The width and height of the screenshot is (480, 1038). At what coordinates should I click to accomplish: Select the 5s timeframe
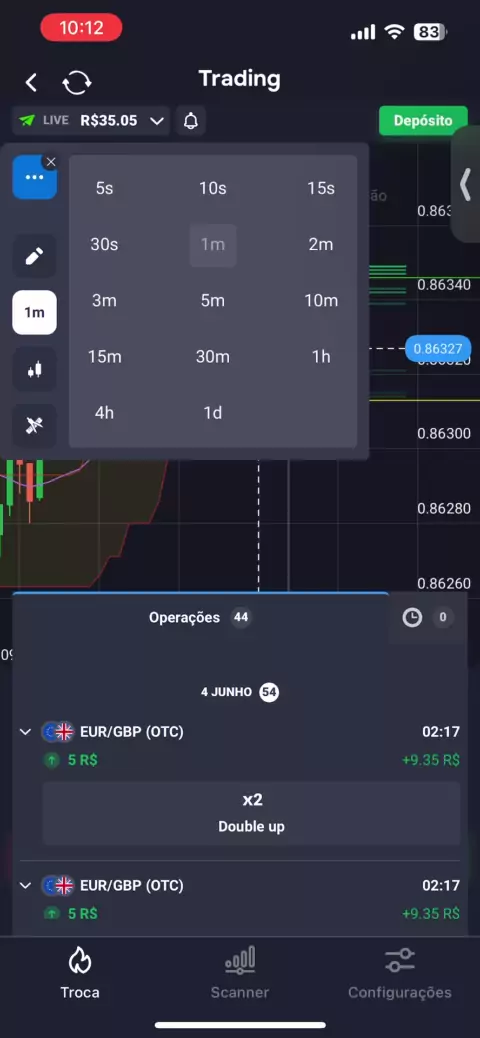105,189
